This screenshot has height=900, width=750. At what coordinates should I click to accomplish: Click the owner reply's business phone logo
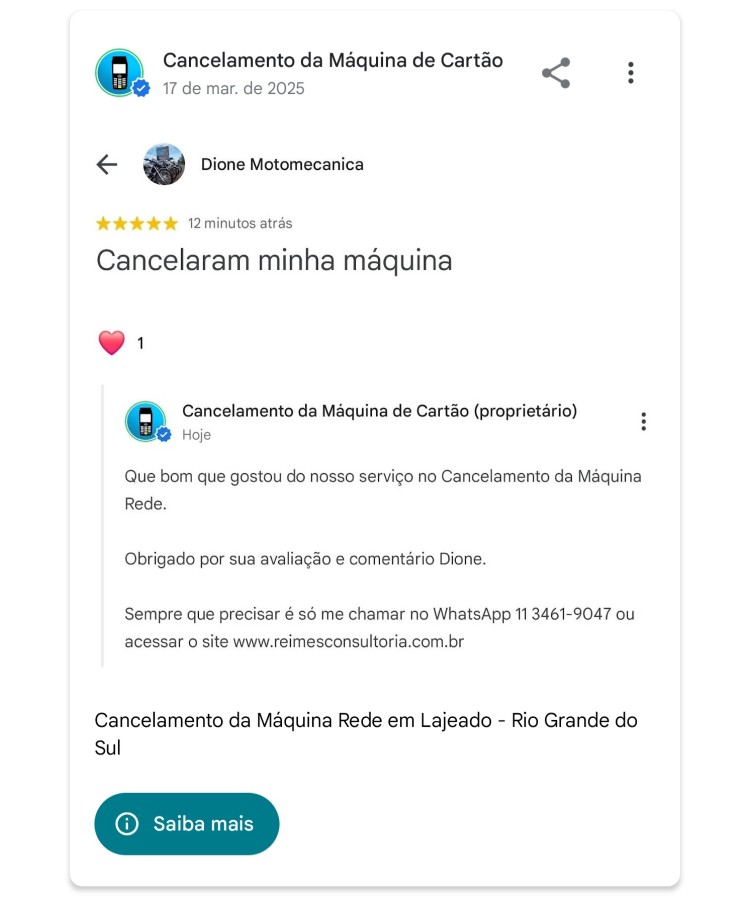click(146, 419)
